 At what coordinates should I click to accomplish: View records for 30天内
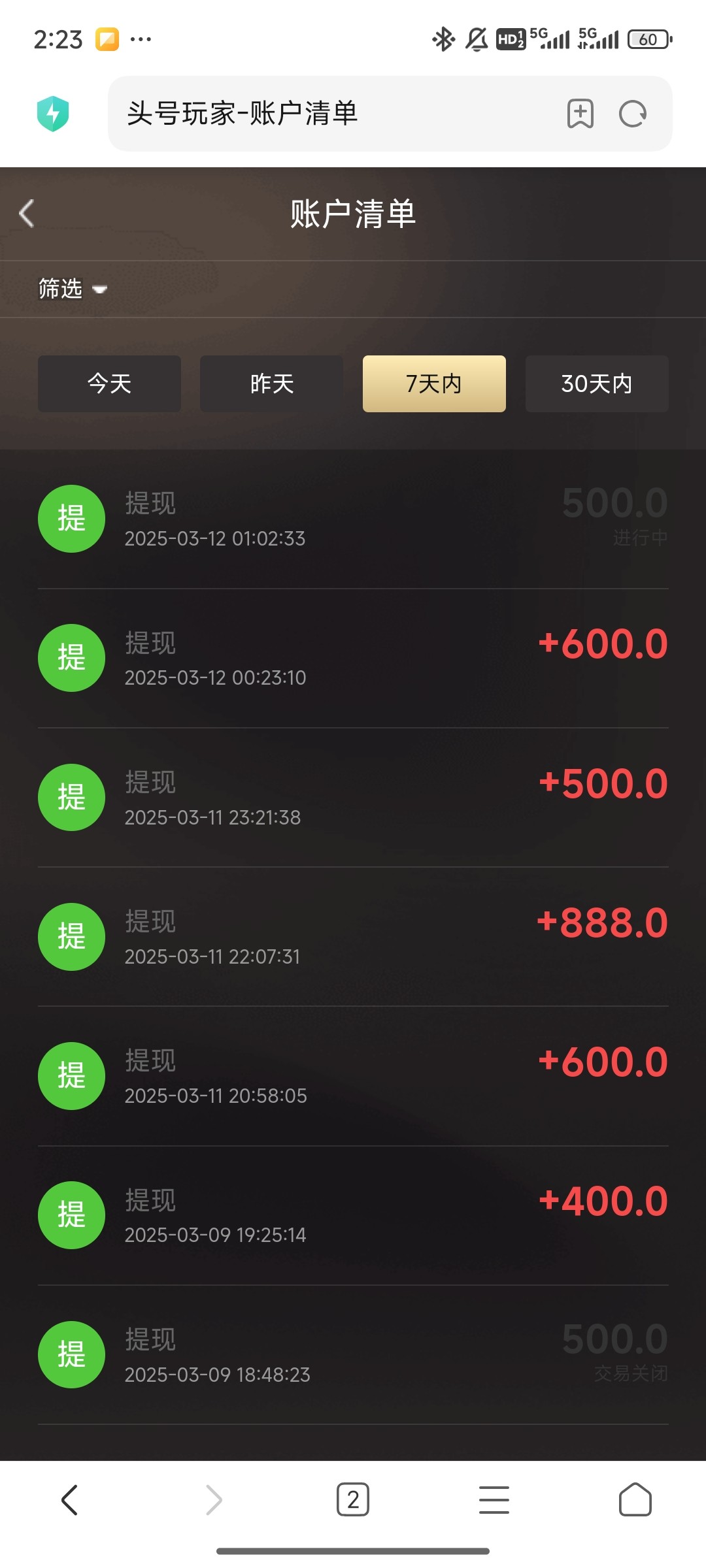coord(596,384)
